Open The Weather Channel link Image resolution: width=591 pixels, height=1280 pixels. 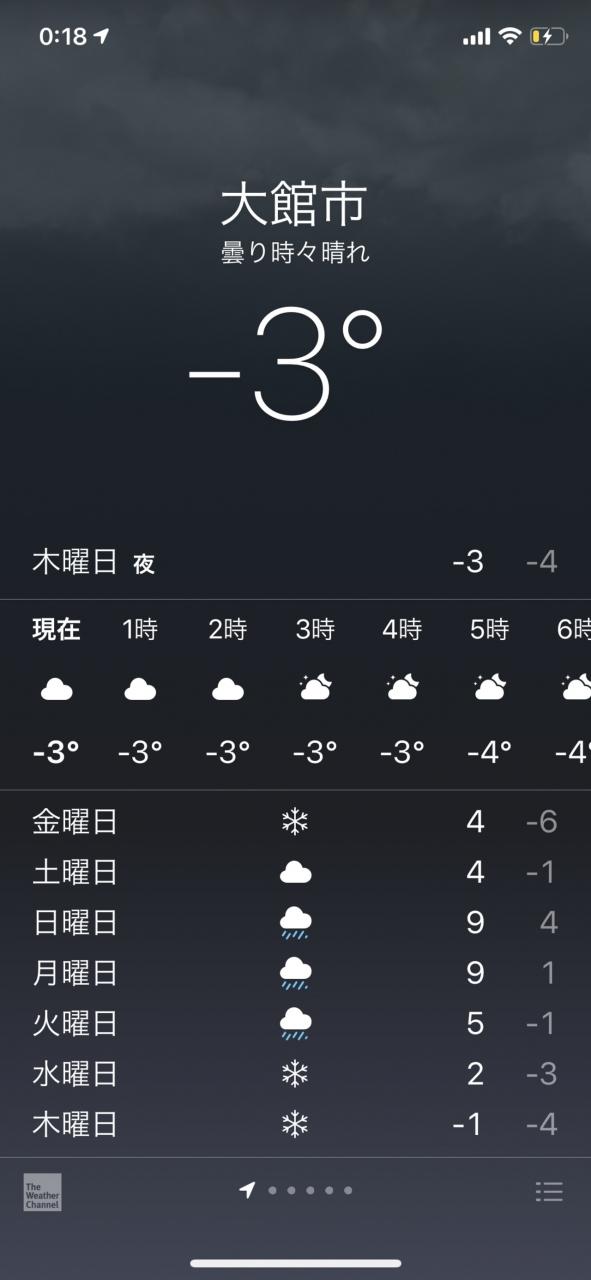point(43,1191)
